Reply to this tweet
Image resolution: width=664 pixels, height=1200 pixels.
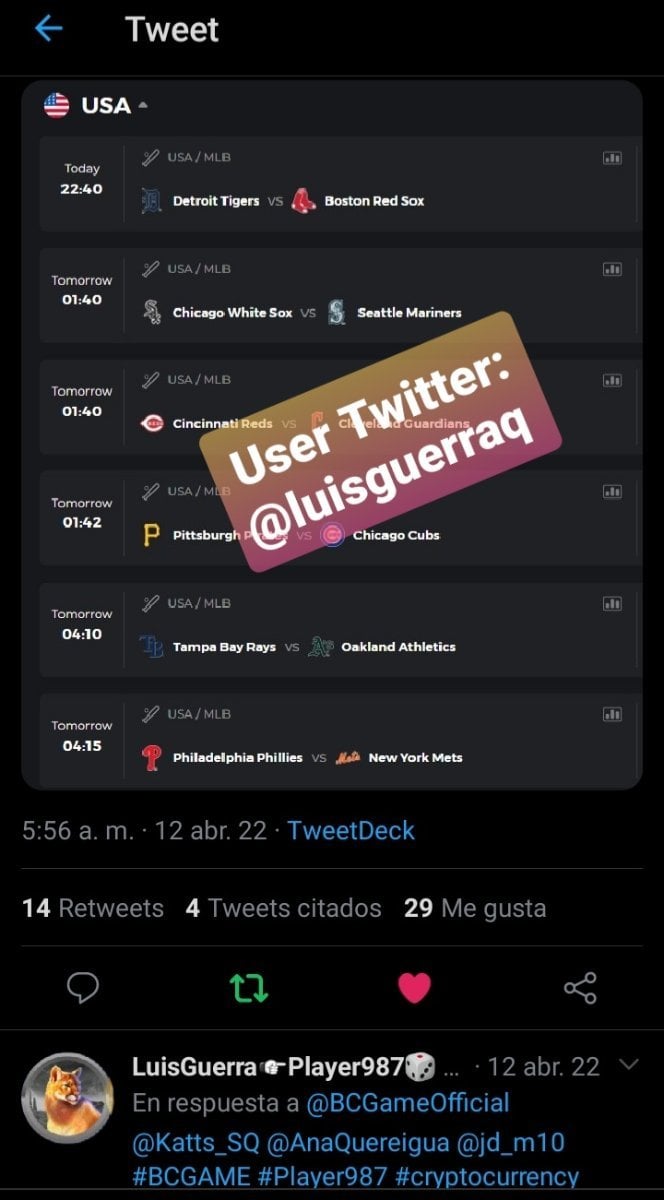(x=83, y=988)
